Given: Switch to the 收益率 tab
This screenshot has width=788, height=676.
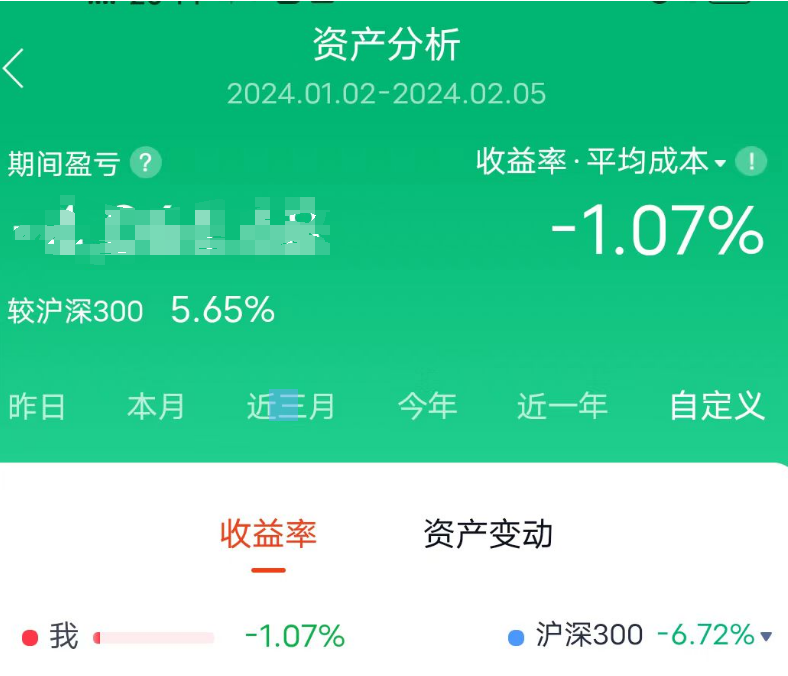Looking at the screenshot, I should (268, 534).
